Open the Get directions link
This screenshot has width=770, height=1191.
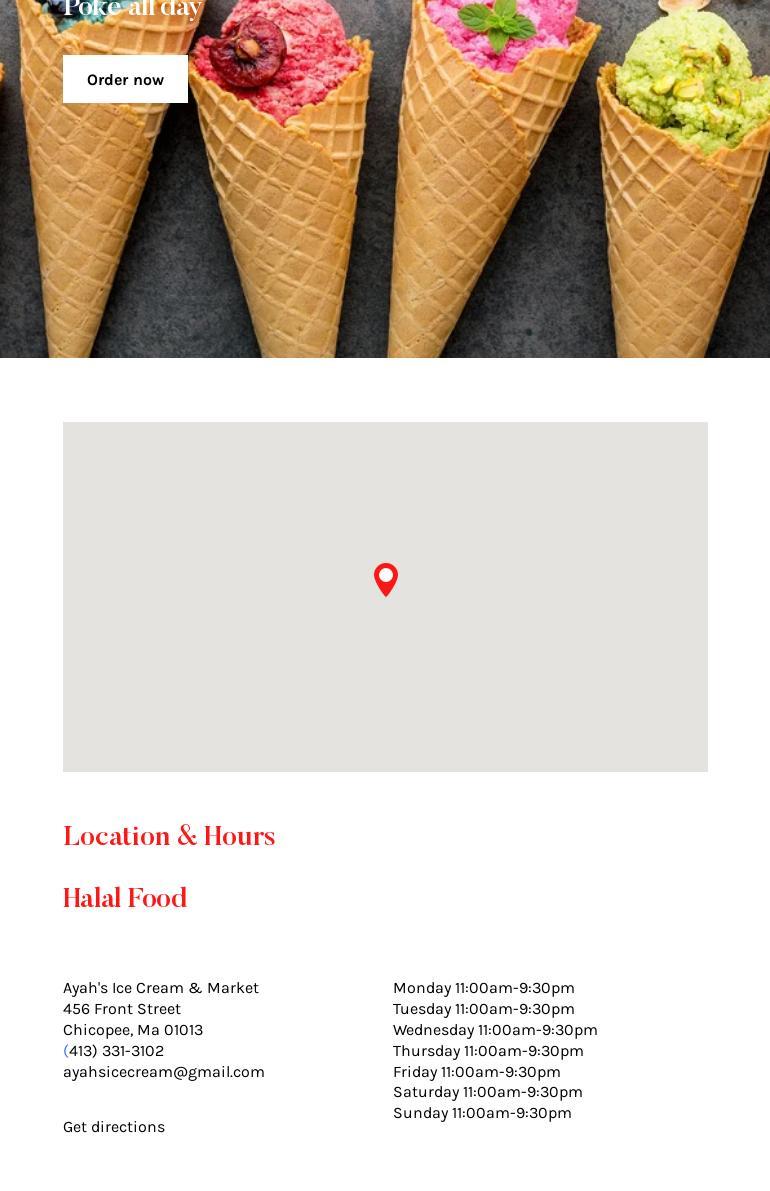(x=114, y=1126)
